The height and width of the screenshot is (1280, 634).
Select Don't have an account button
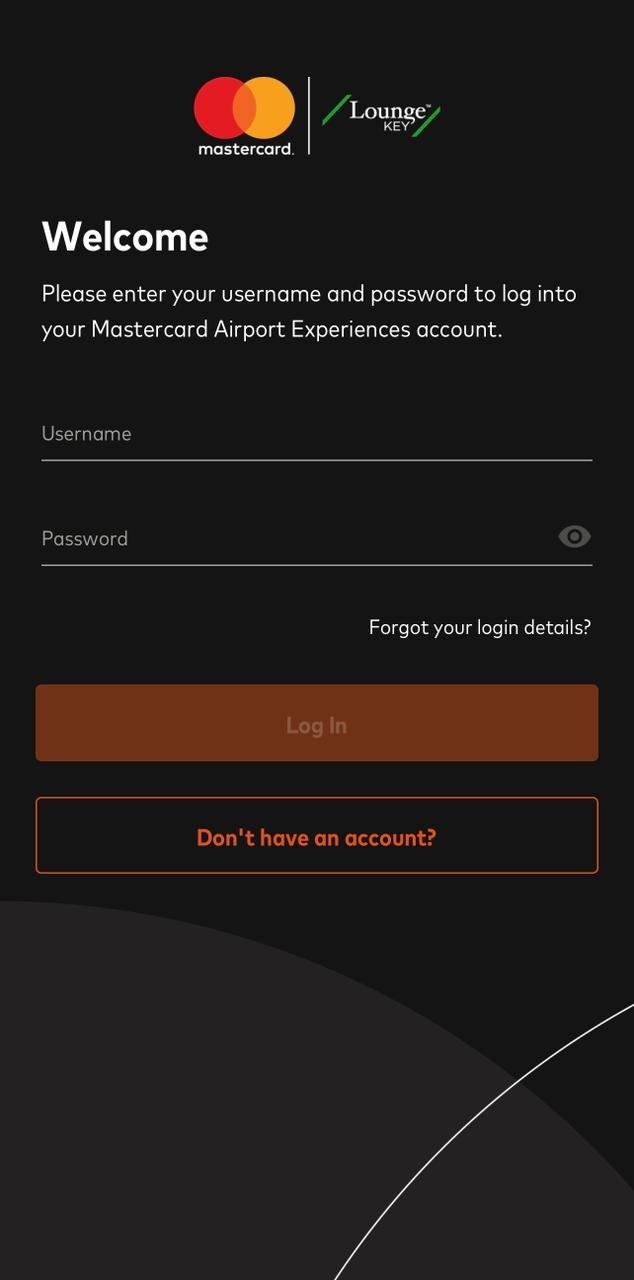(x=316, y=835)
